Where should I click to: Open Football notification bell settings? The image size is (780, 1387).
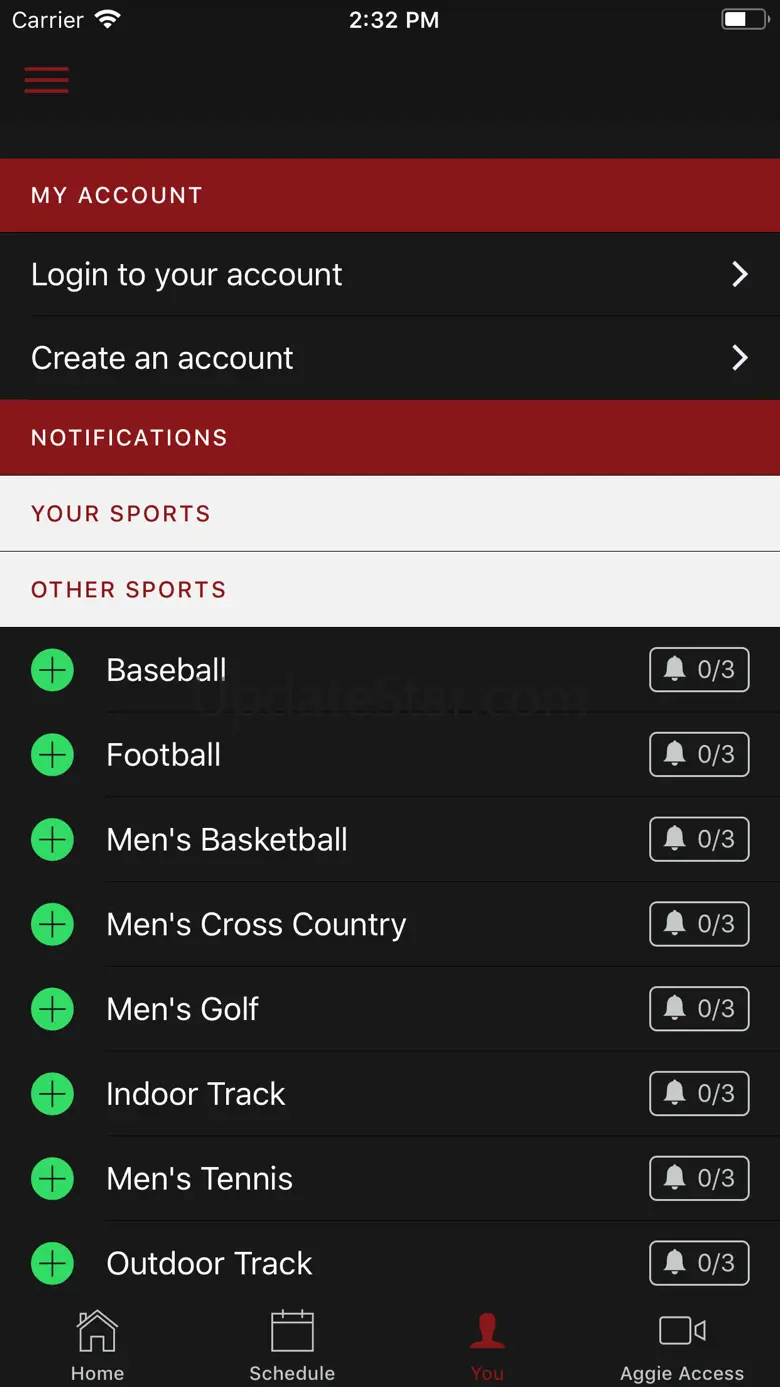tap(699, 755)
